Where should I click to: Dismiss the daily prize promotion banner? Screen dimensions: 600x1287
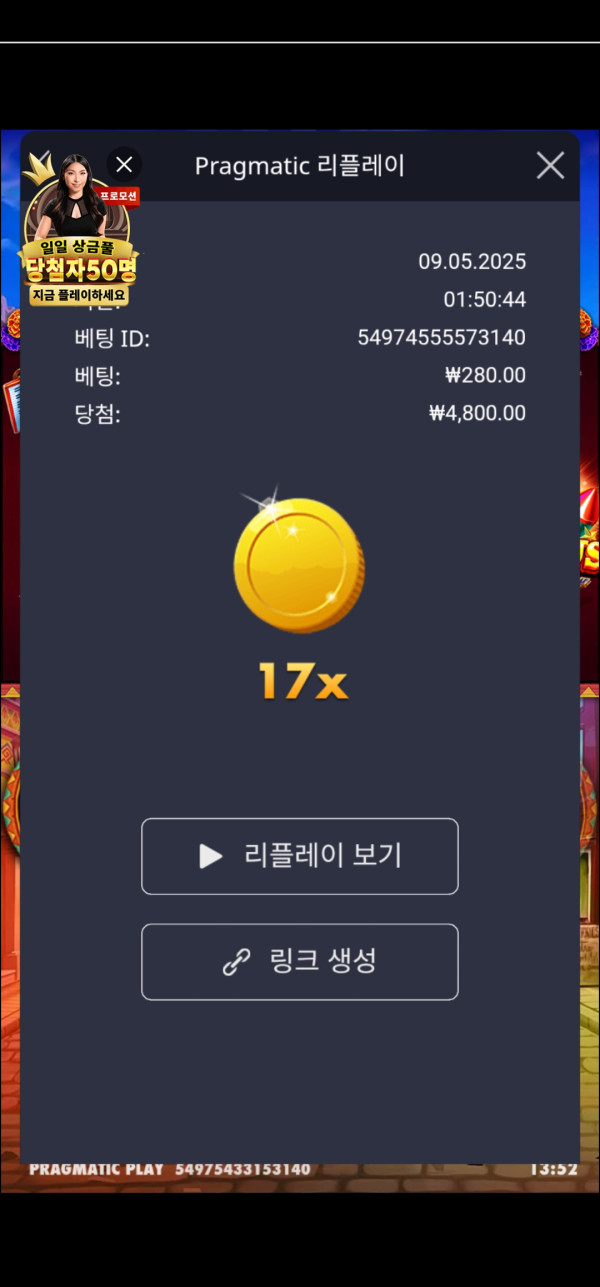coord(124,164)
